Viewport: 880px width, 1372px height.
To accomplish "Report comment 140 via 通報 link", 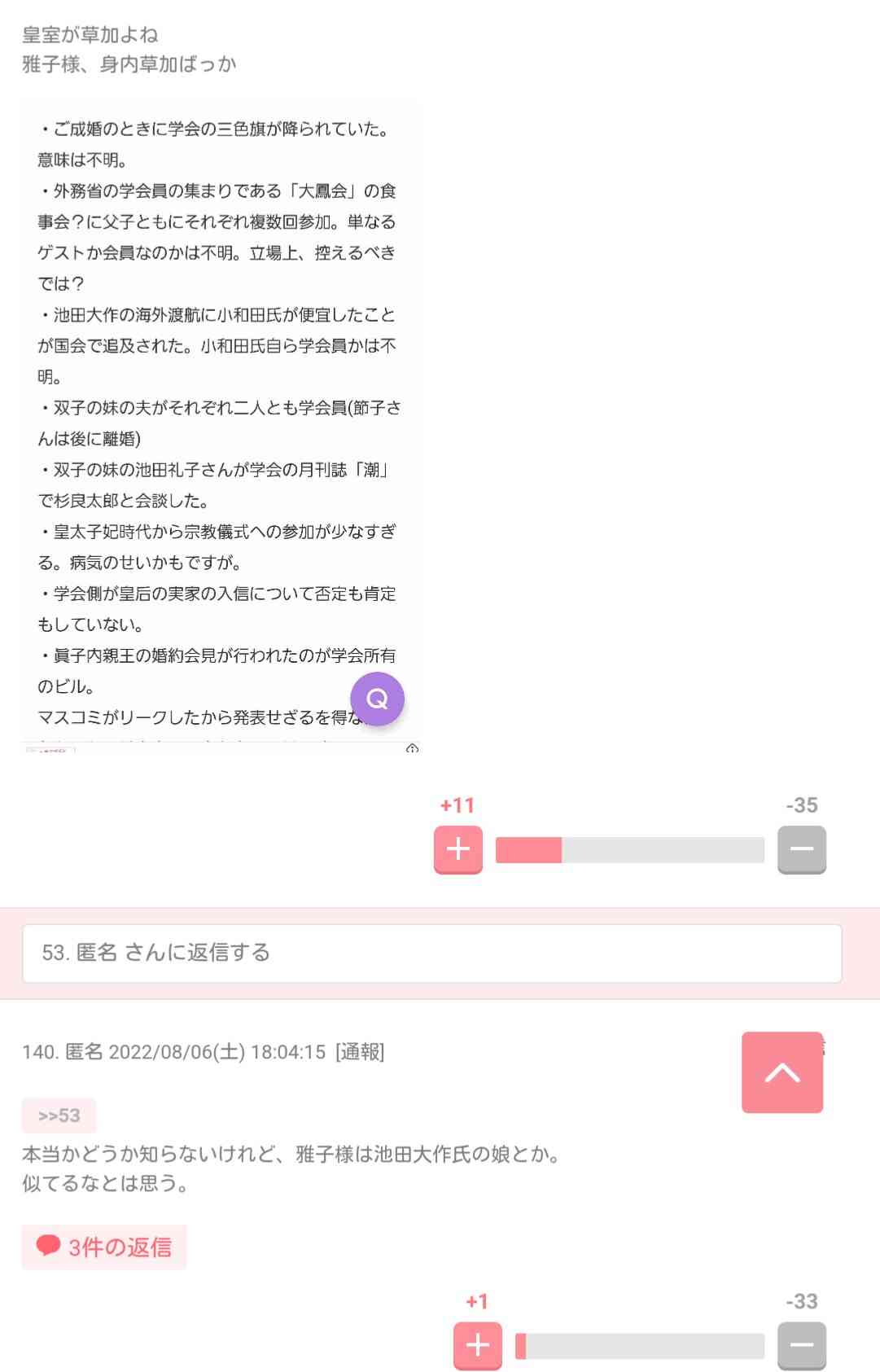I will coord(360,1052).
